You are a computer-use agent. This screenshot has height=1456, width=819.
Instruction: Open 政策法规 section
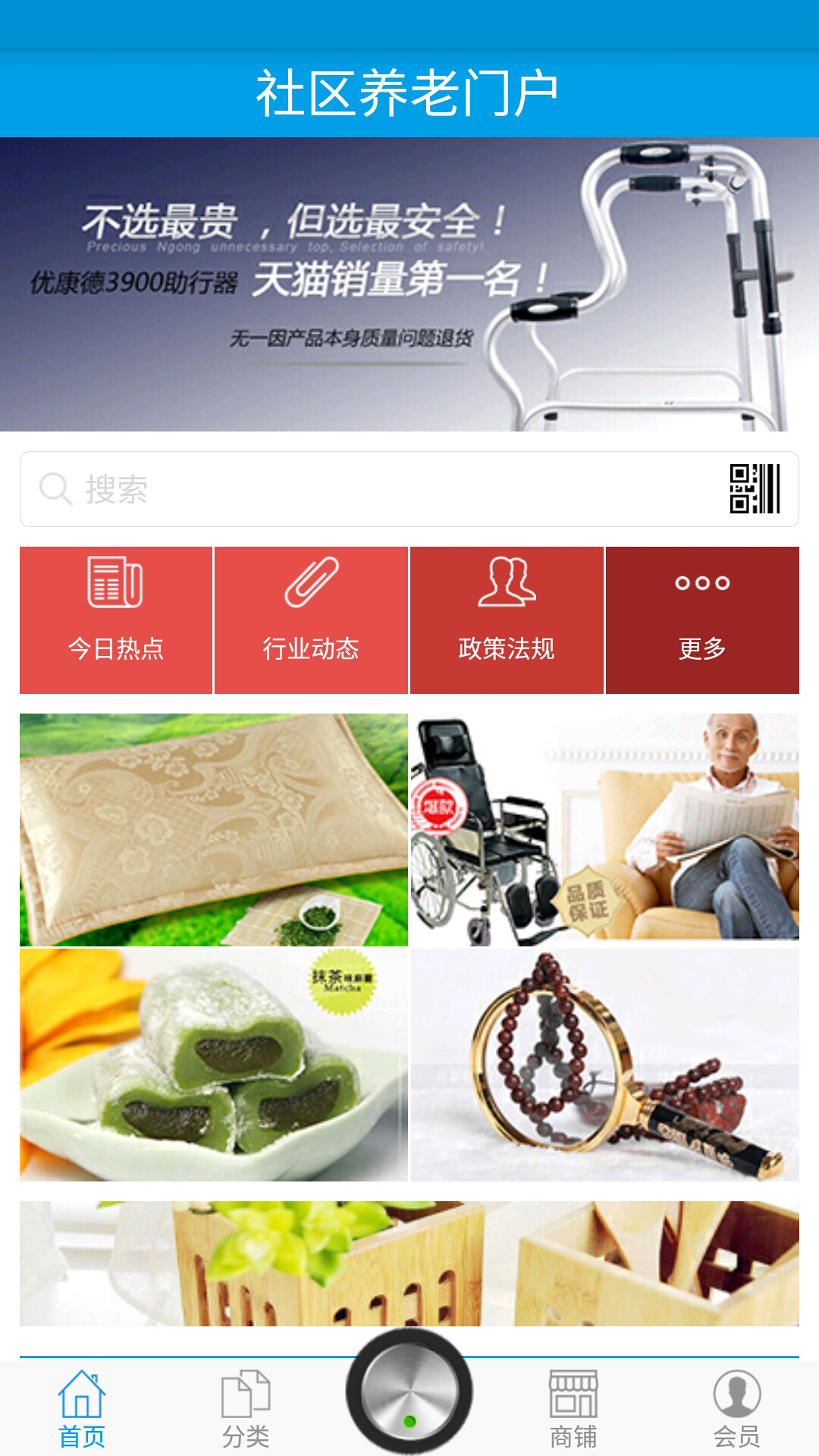(x=507, y=620)
